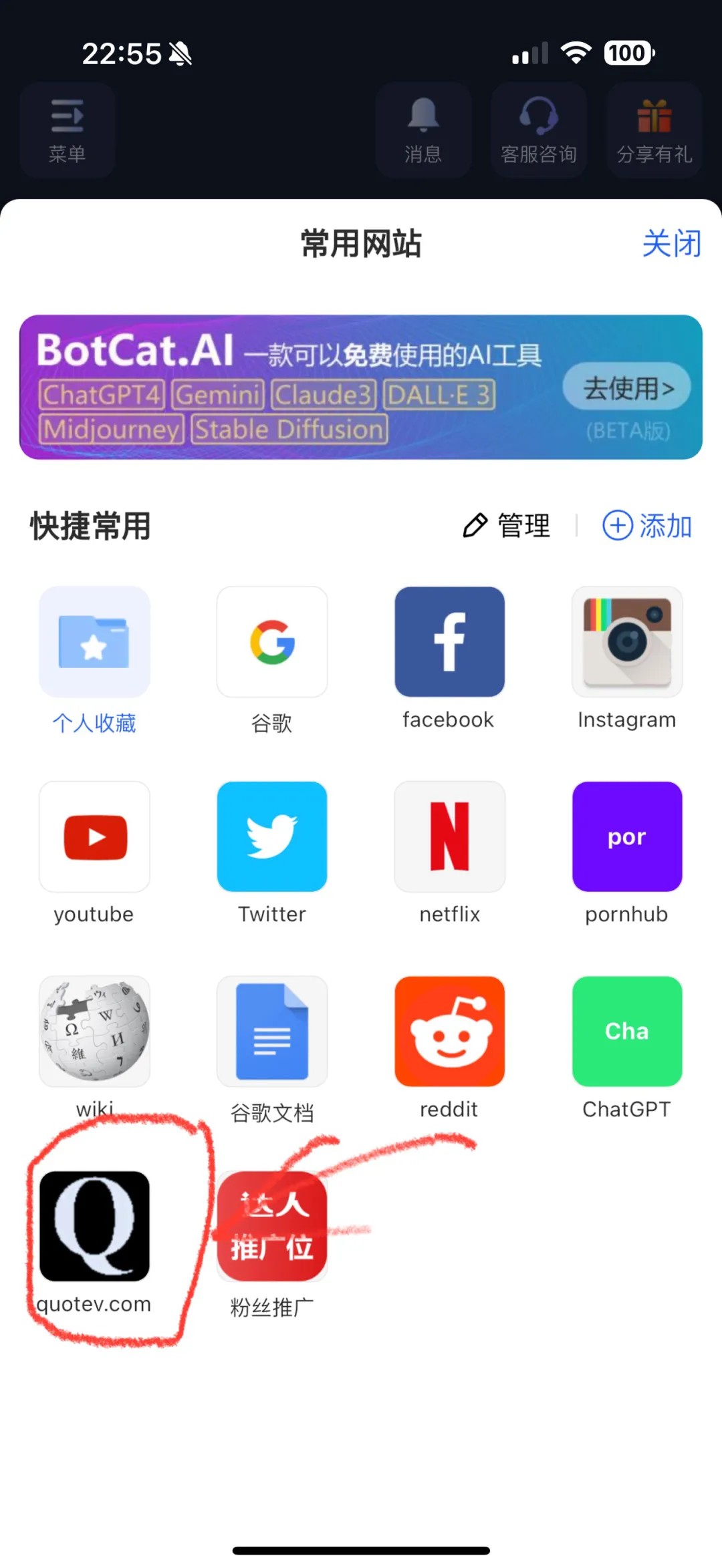Open the 谷歌文档 shortcut
722x1568 pixels.
(x=272, y=1031)
